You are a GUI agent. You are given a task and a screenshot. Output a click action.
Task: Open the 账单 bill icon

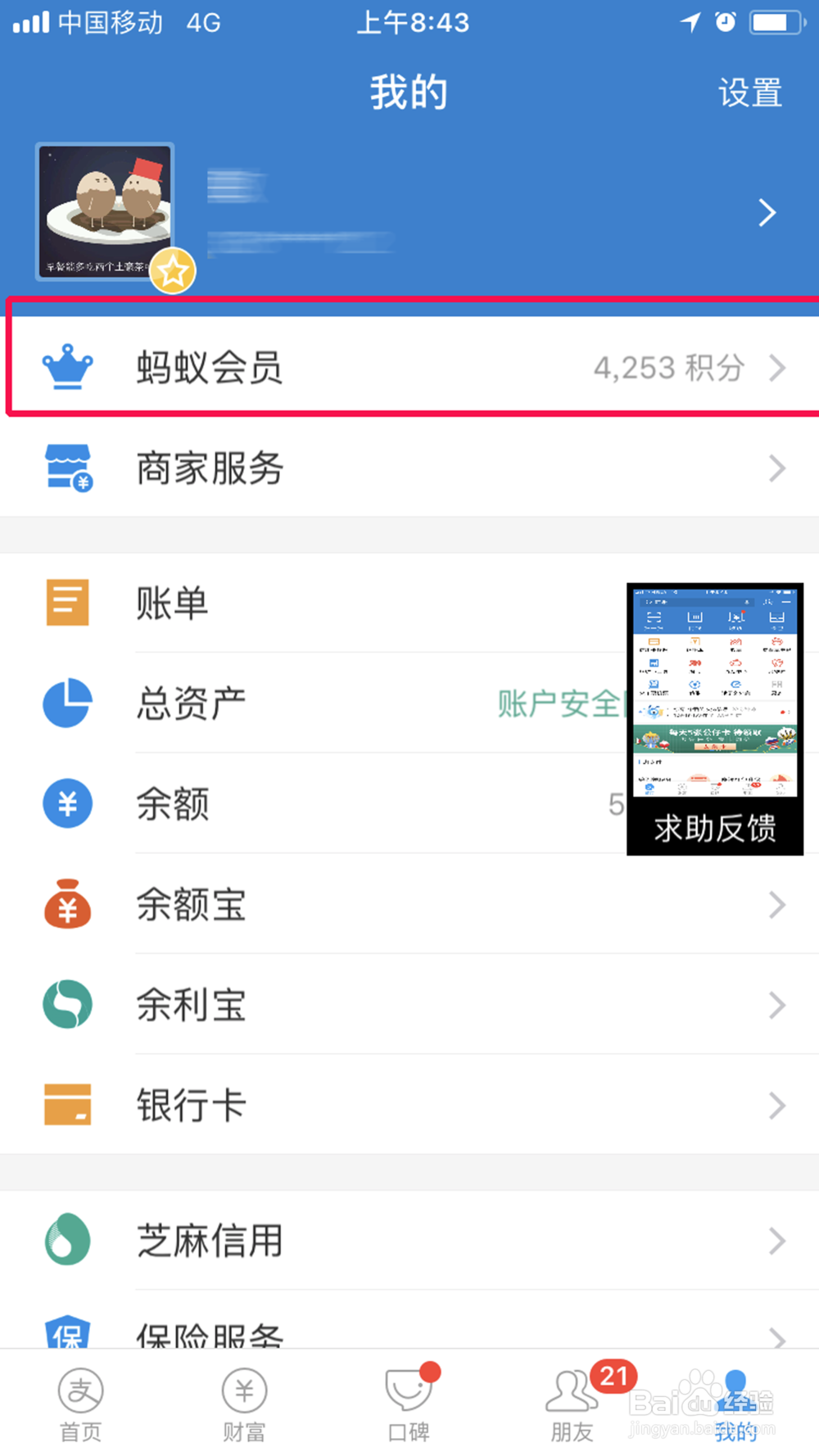(67, 603)
